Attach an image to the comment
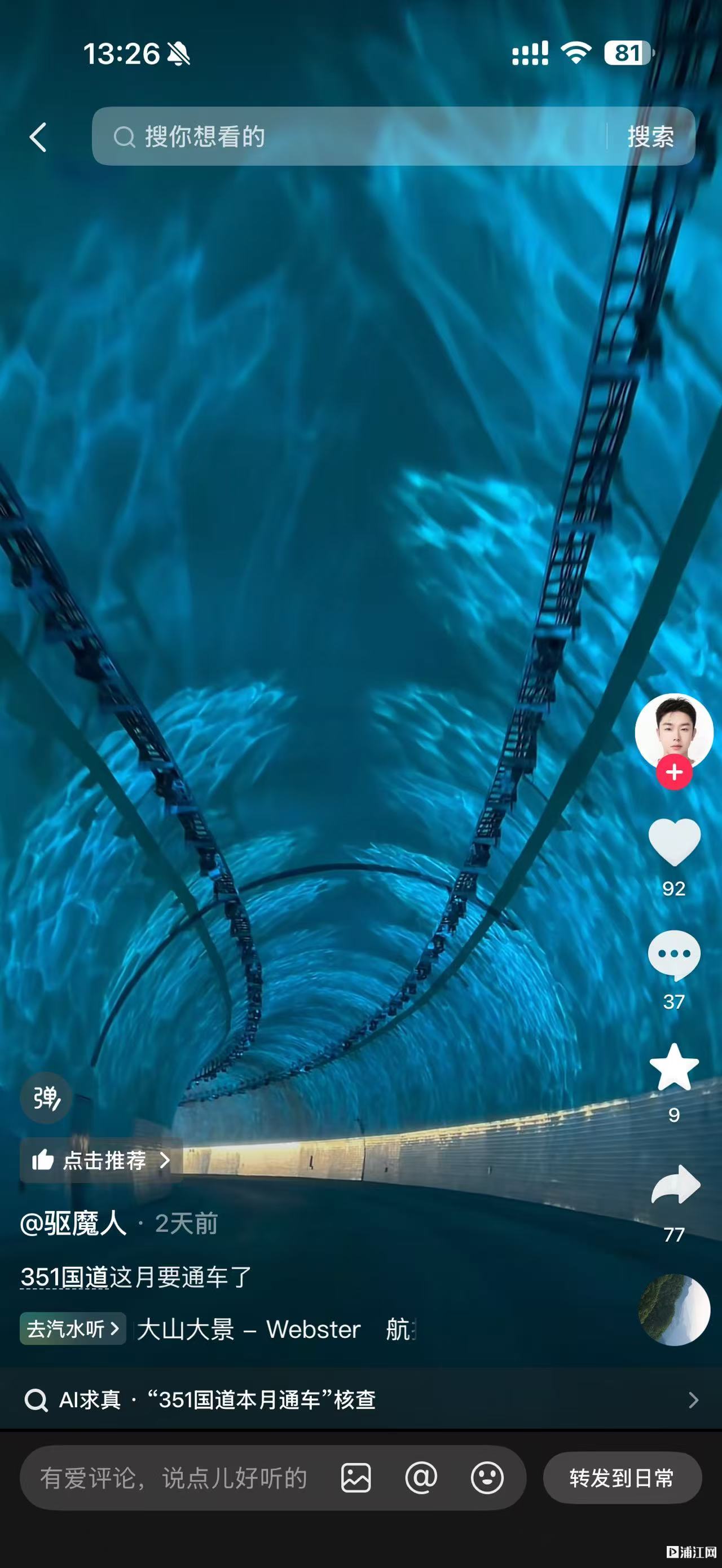 355,1478
